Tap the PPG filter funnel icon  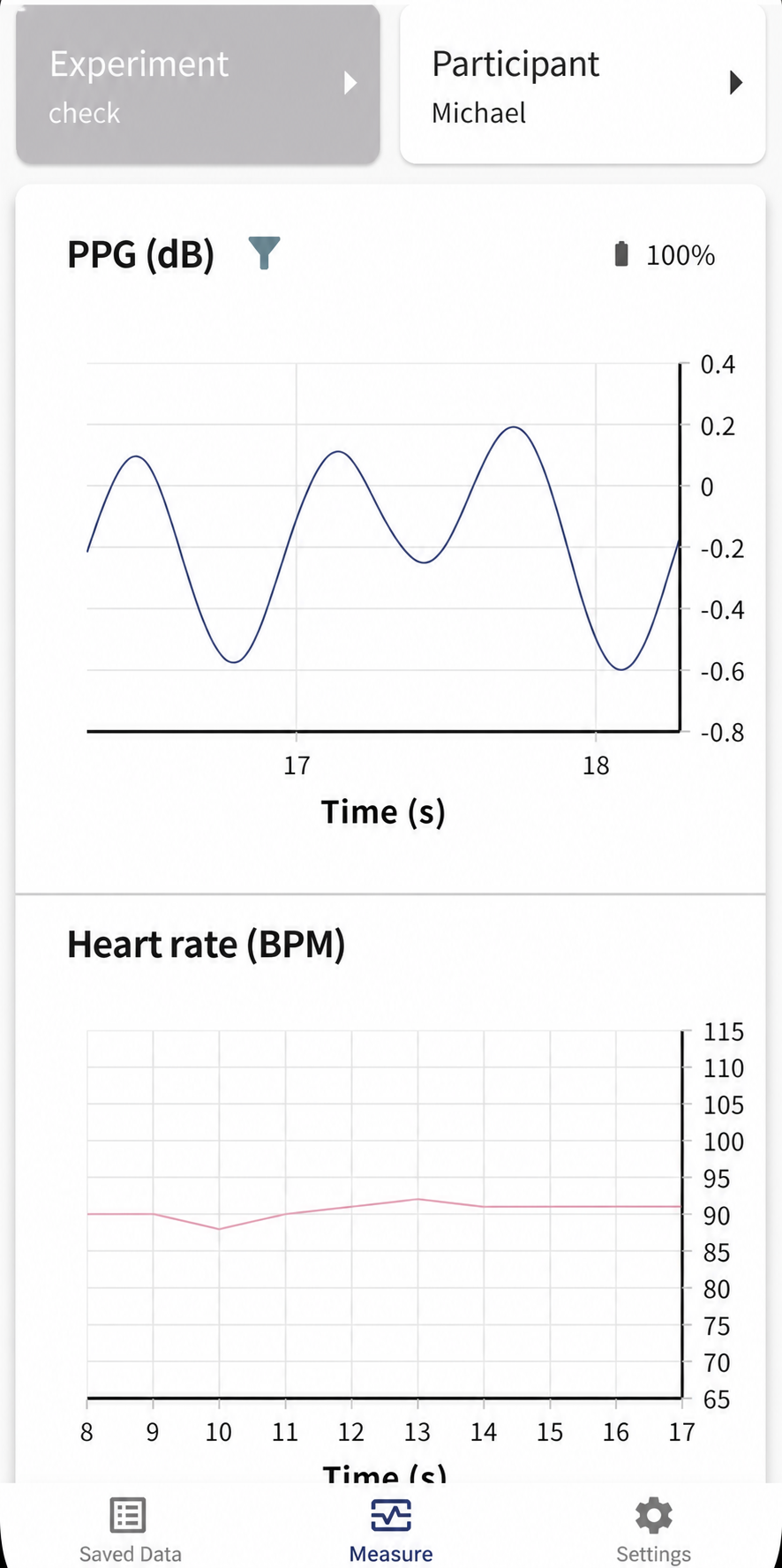[264, 253]
